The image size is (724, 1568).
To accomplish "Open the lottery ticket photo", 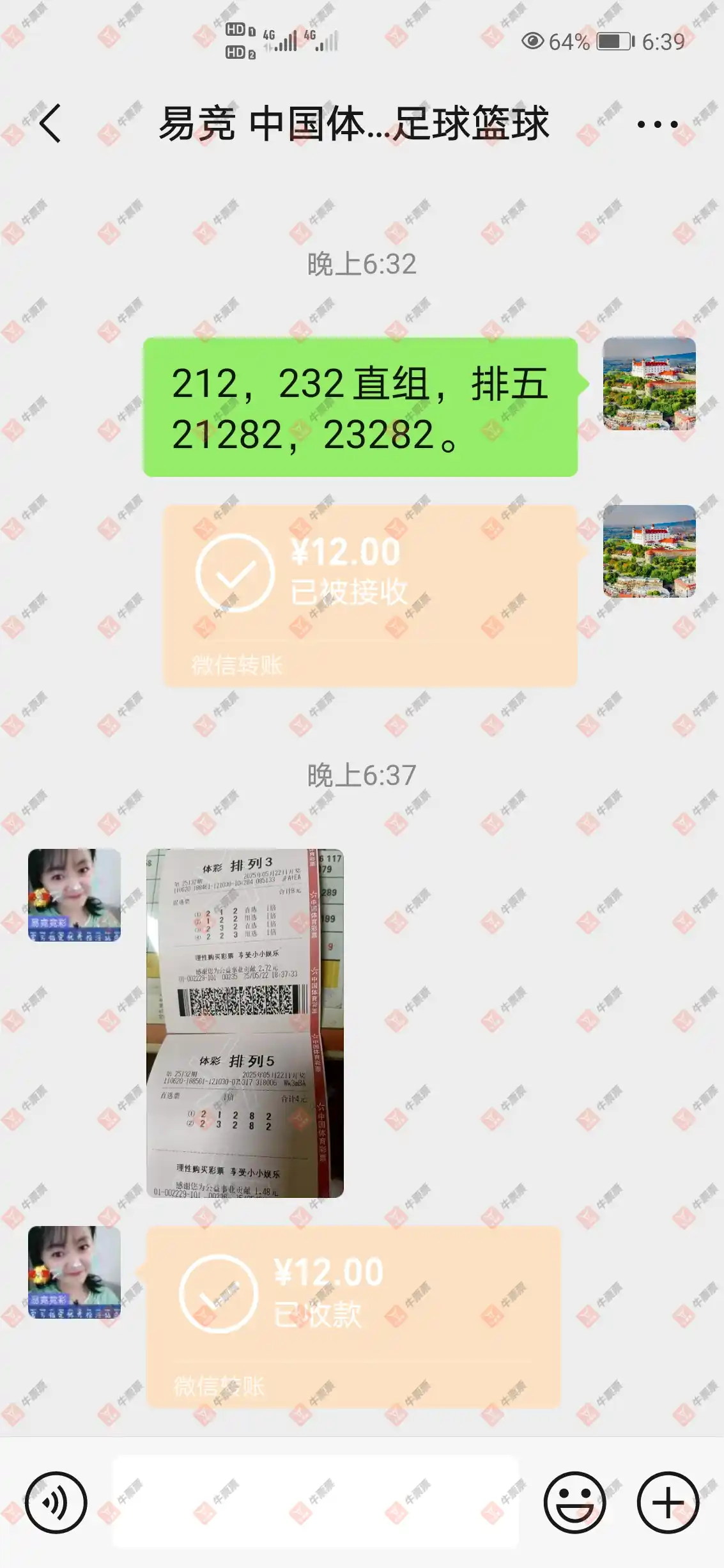I will (x=245, y=1023).
